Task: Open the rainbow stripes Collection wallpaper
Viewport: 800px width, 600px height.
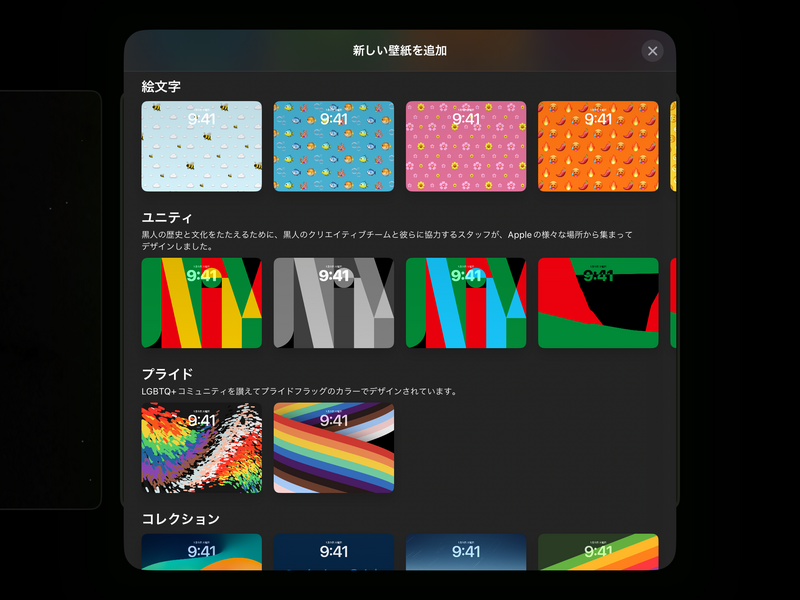Action: (x=598, y=551)
